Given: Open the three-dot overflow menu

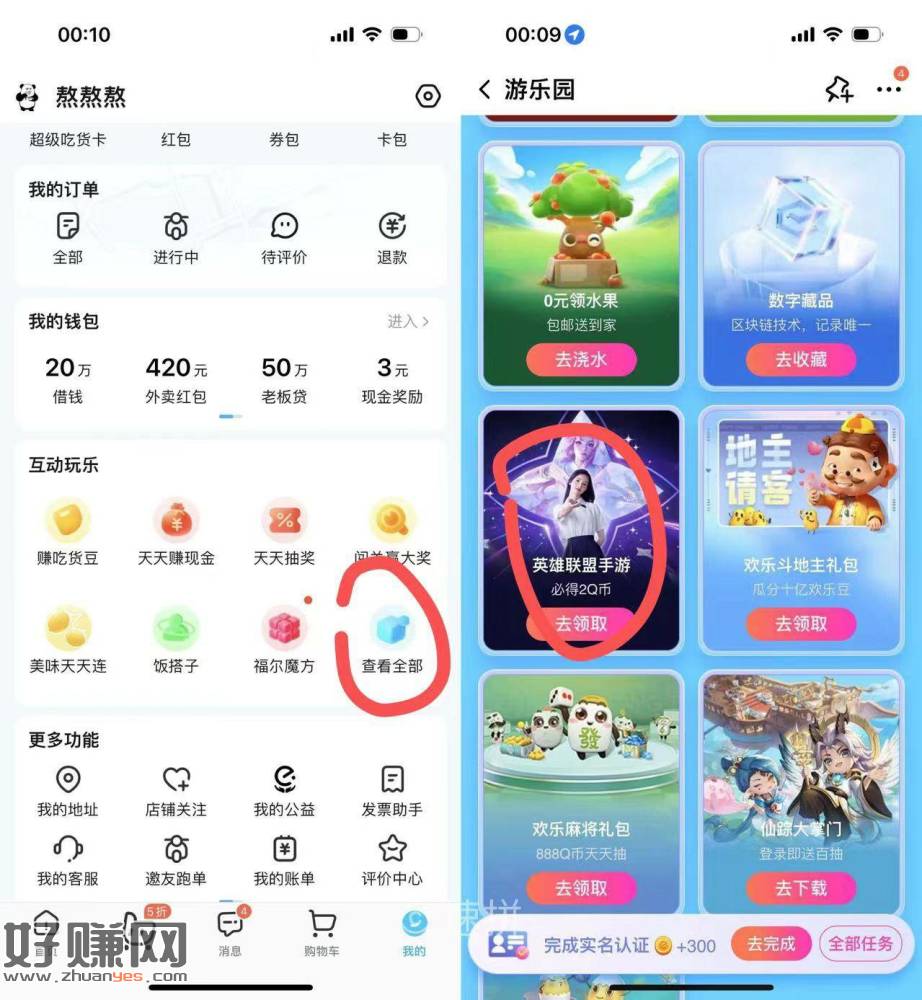Looking at the screenshot, I should coord(888,90).
